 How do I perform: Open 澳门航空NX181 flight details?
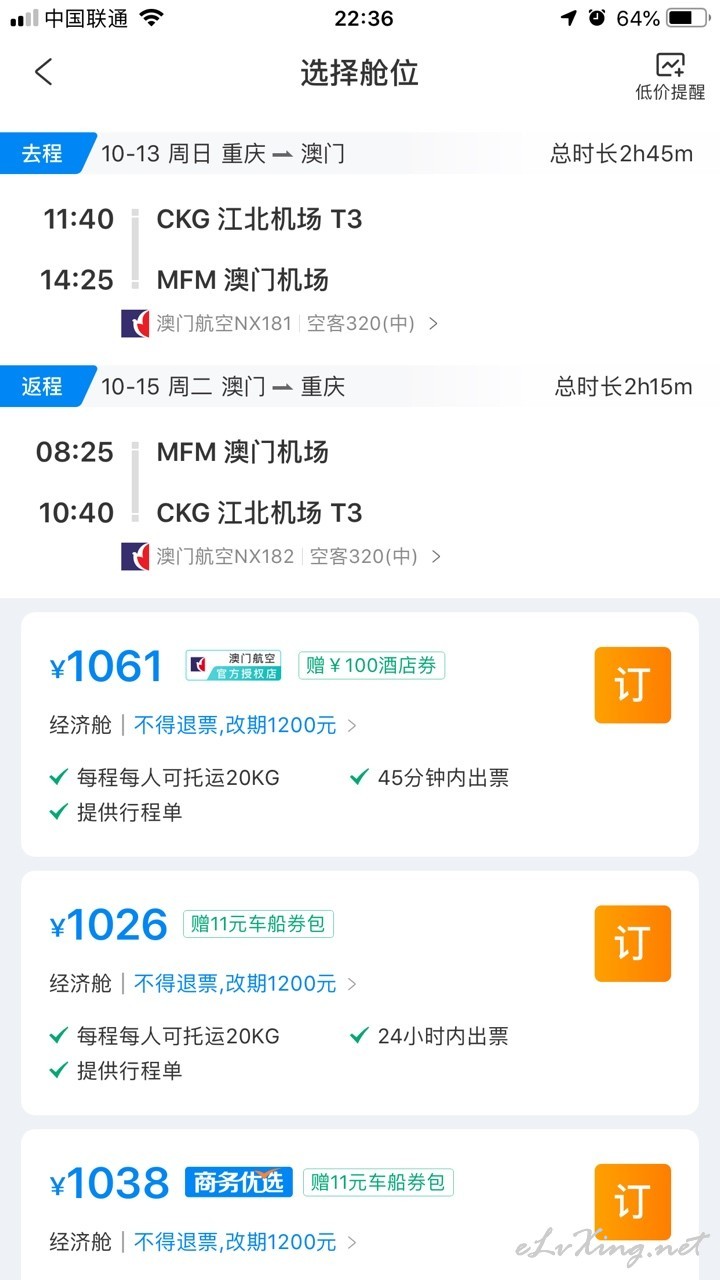click(x=280, y=324)
